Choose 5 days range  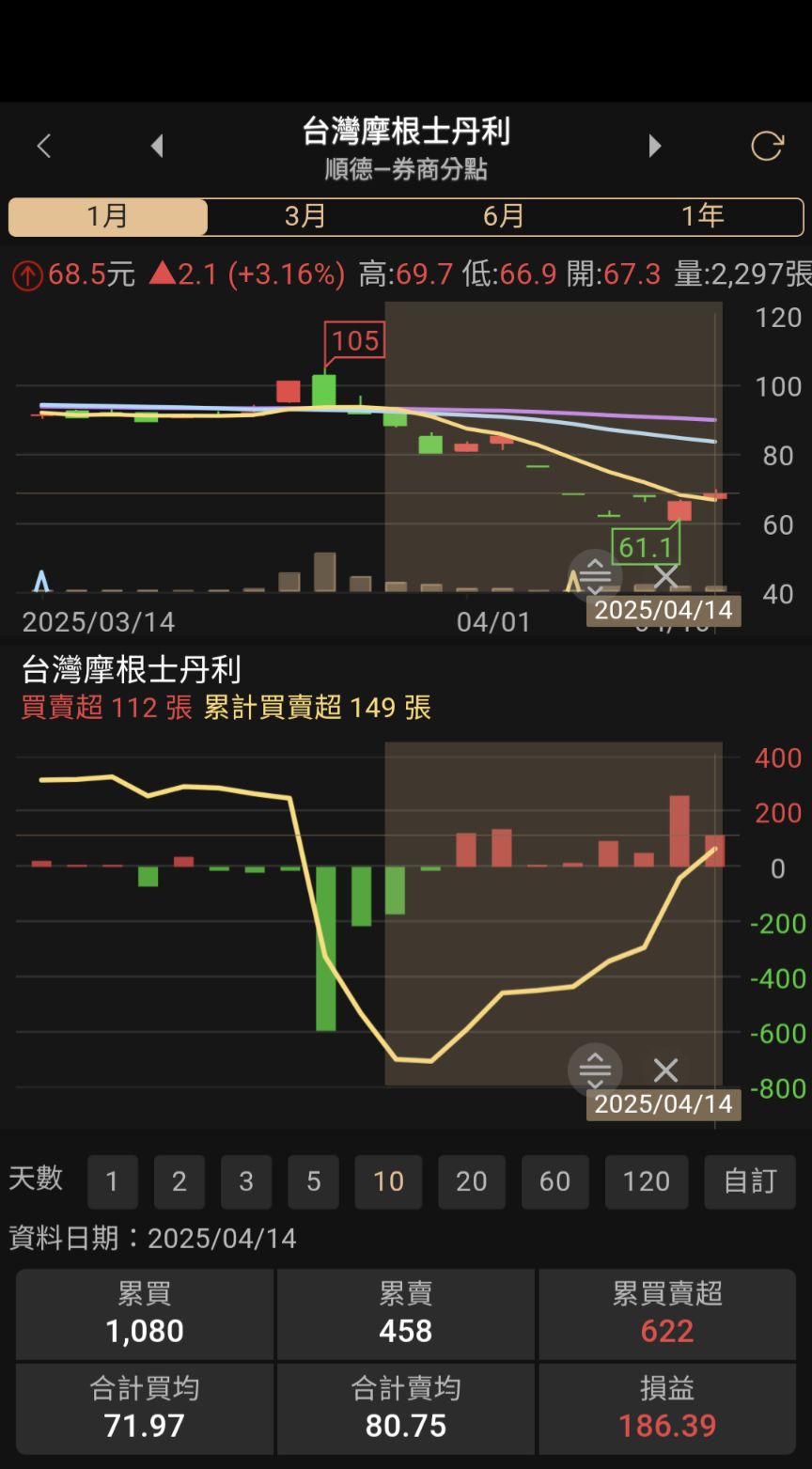[x=314, y=1181]
